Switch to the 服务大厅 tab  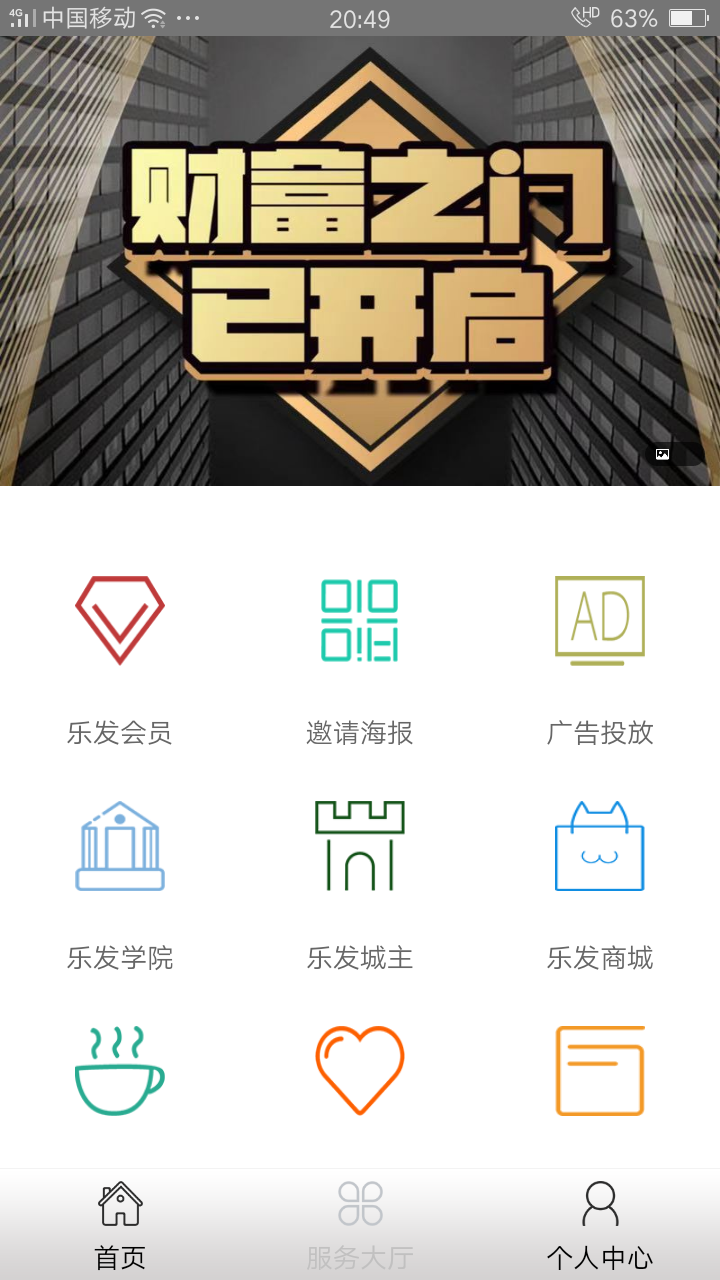click(360, 1224)
